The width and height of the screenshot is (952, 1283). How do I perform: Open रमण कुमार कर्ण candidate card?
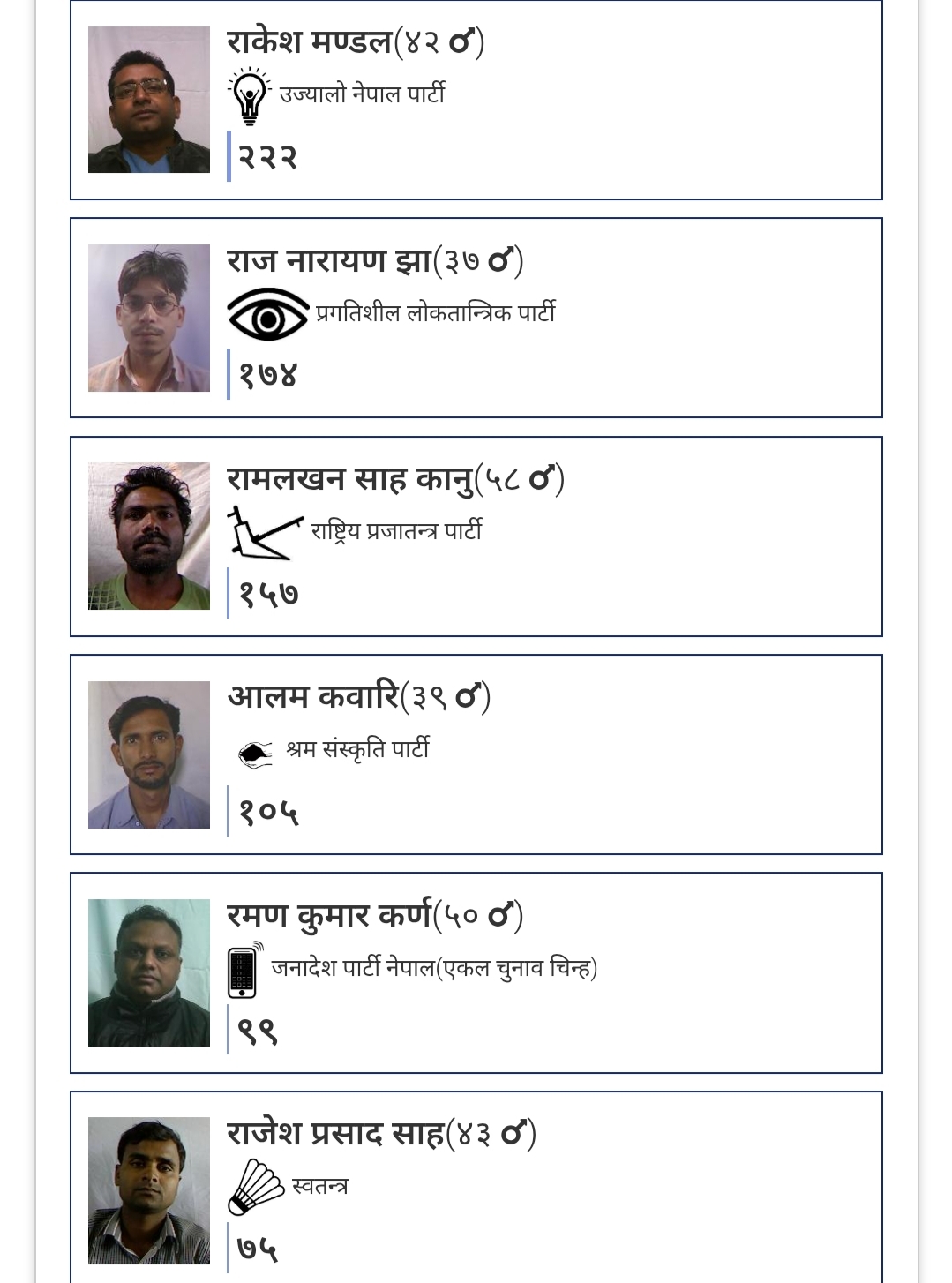point(476,972)
